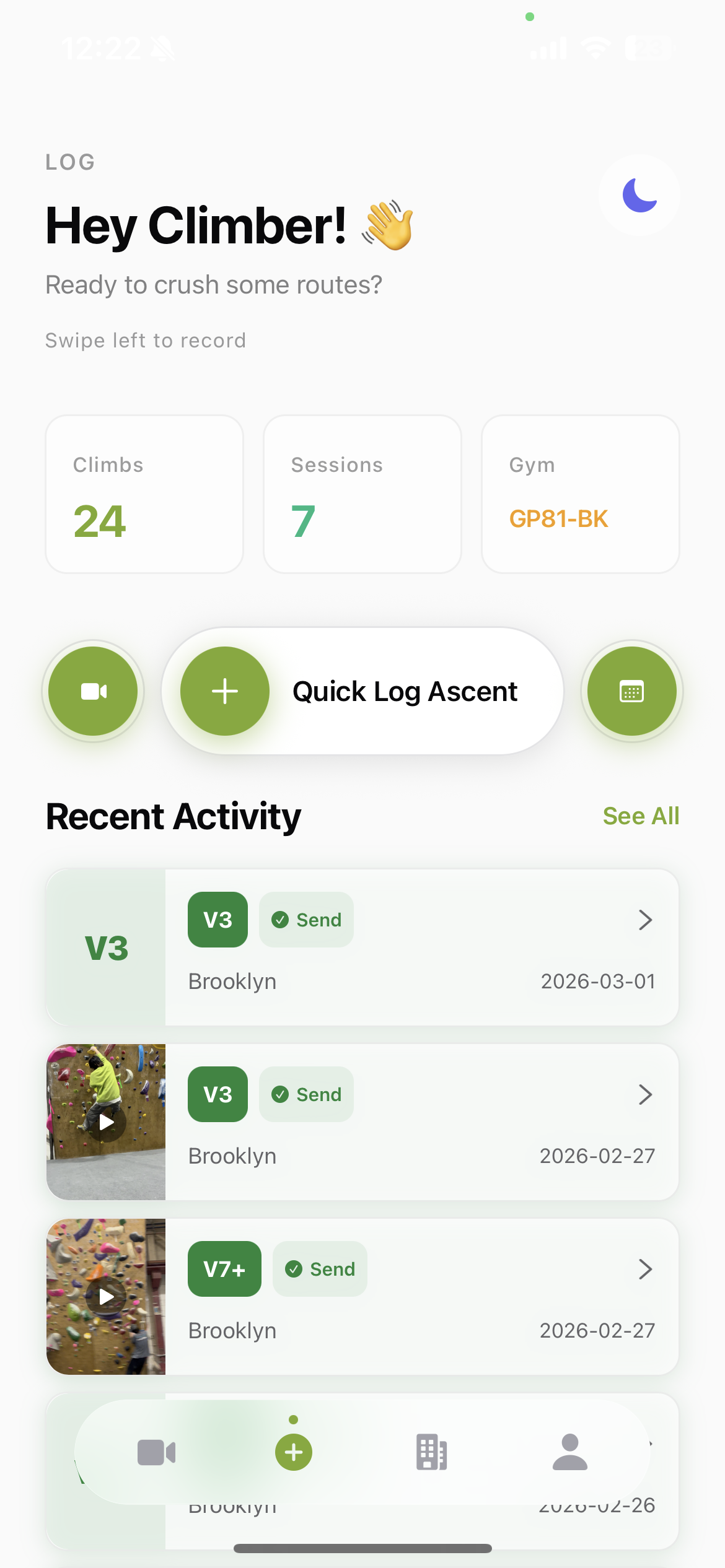This screenshot has height=1568, width=725.
Task: See All recent activity
Action: (x=641, y=816)
